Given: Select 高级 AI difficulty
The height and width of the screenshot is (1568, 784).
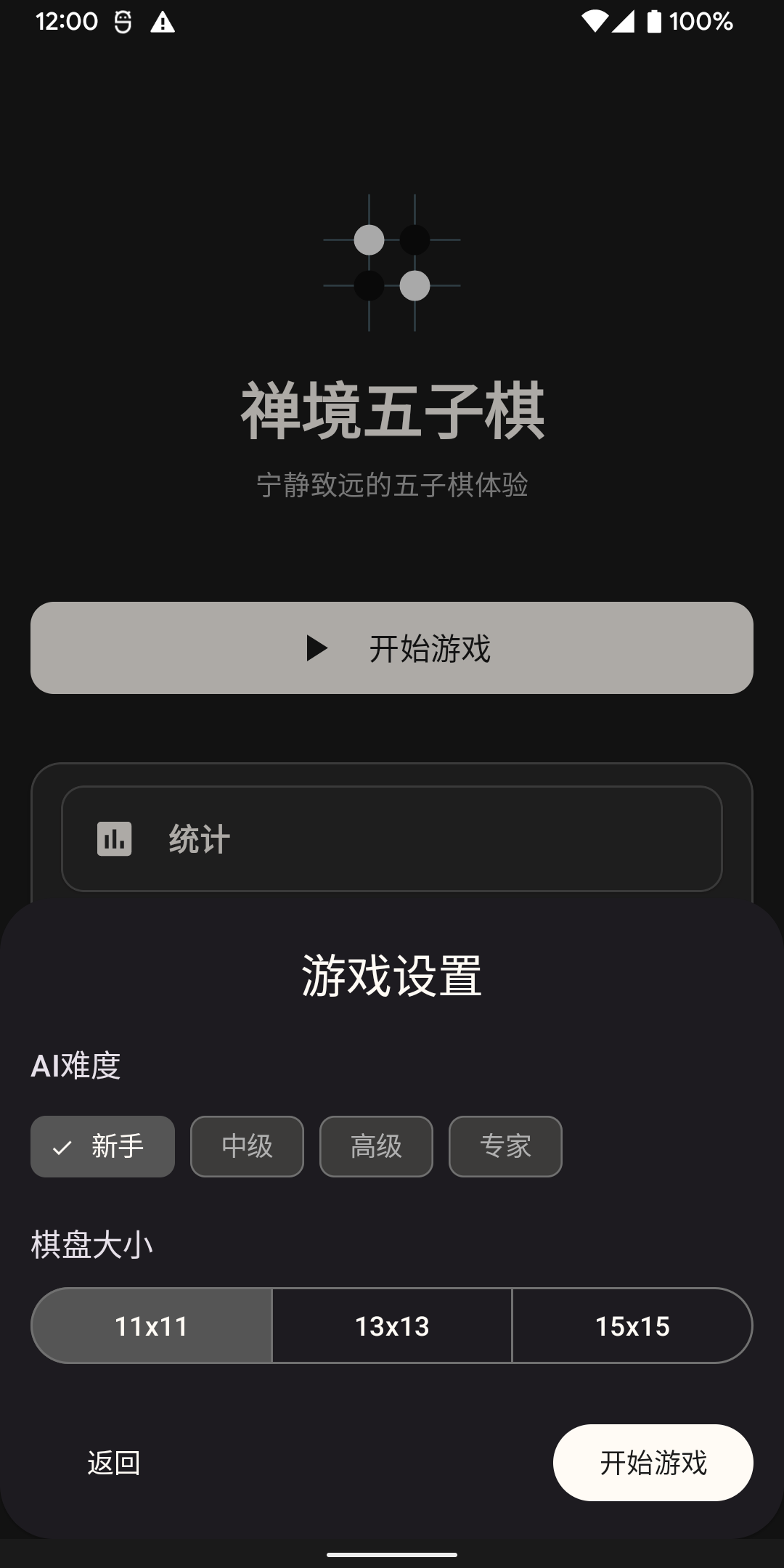Looking at the screenshot, I should click(376, 1146).
